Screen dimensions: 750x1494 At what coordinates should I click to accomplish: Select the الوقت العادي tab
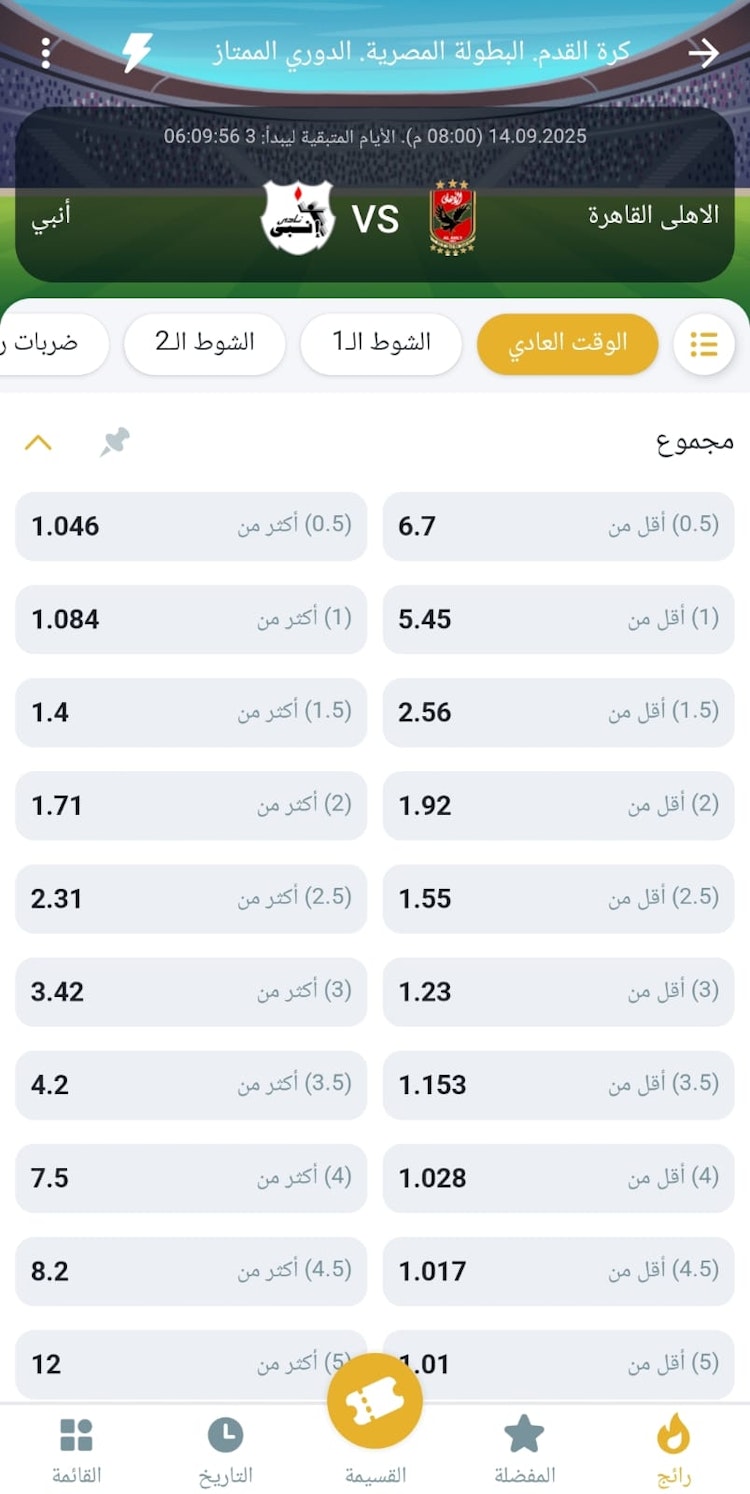[x=567, y=344]
